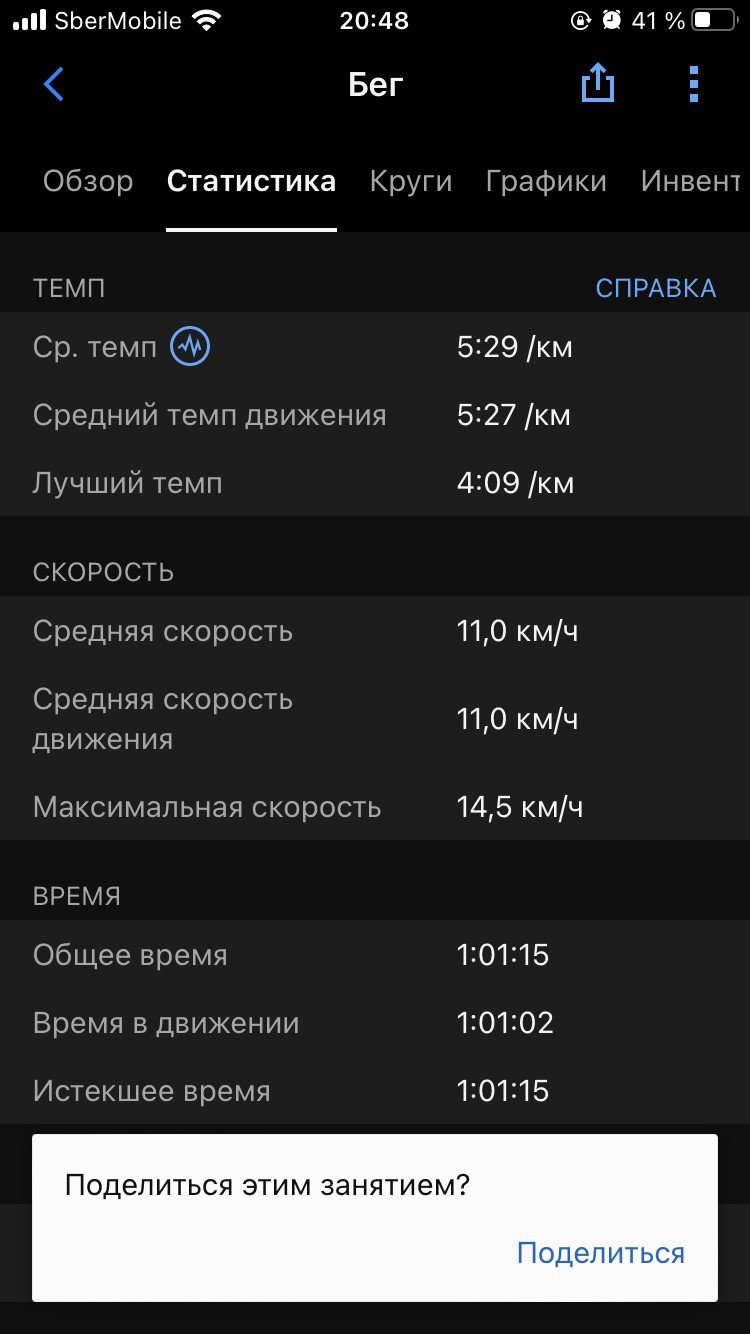Open the Круги tab
The image size is (750, 1334).
point(411,181)
